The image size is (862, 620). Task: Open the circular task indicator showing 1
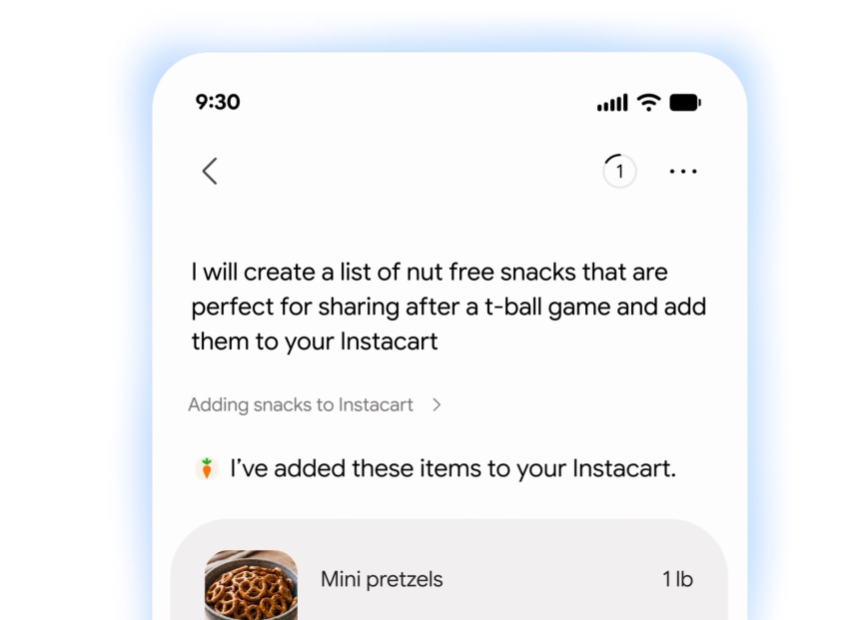[x=619, y=171]
